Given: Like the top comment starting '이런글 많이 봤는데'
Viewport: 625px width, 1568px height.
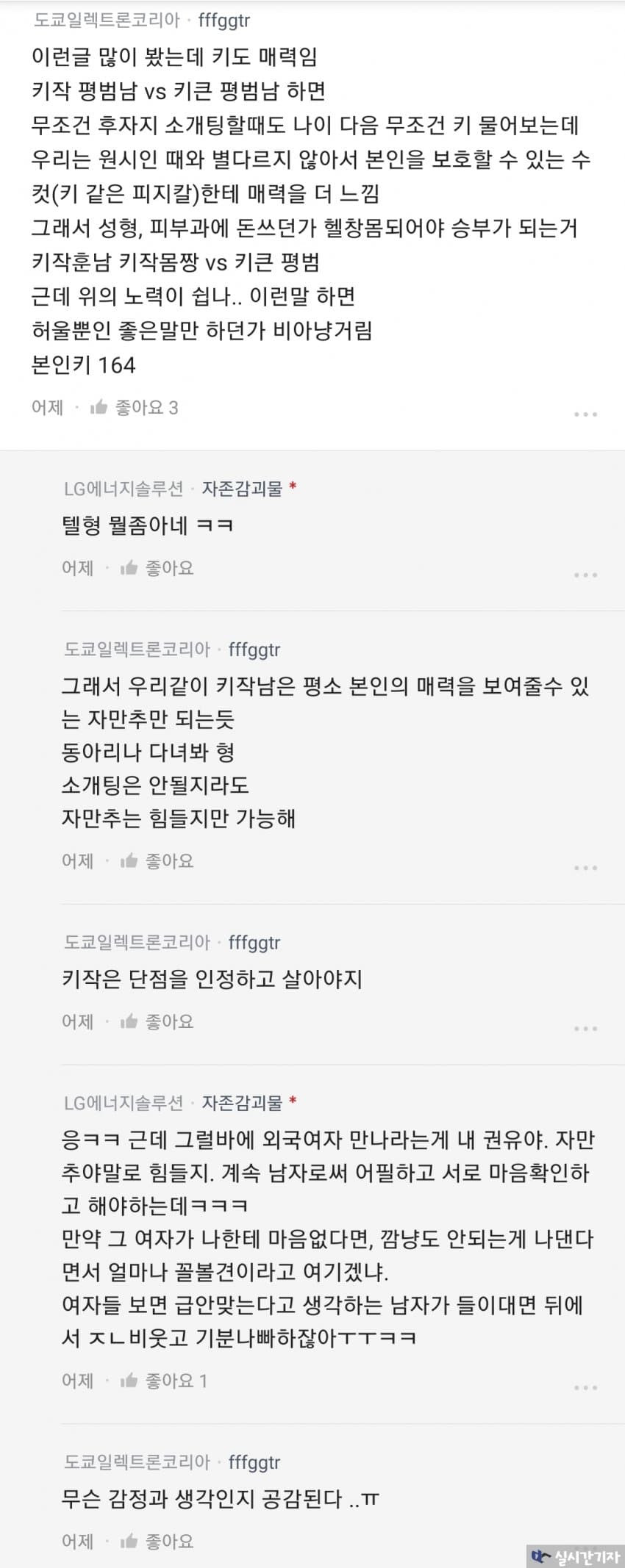Looking at the screenshot, I should pos(133,408).
